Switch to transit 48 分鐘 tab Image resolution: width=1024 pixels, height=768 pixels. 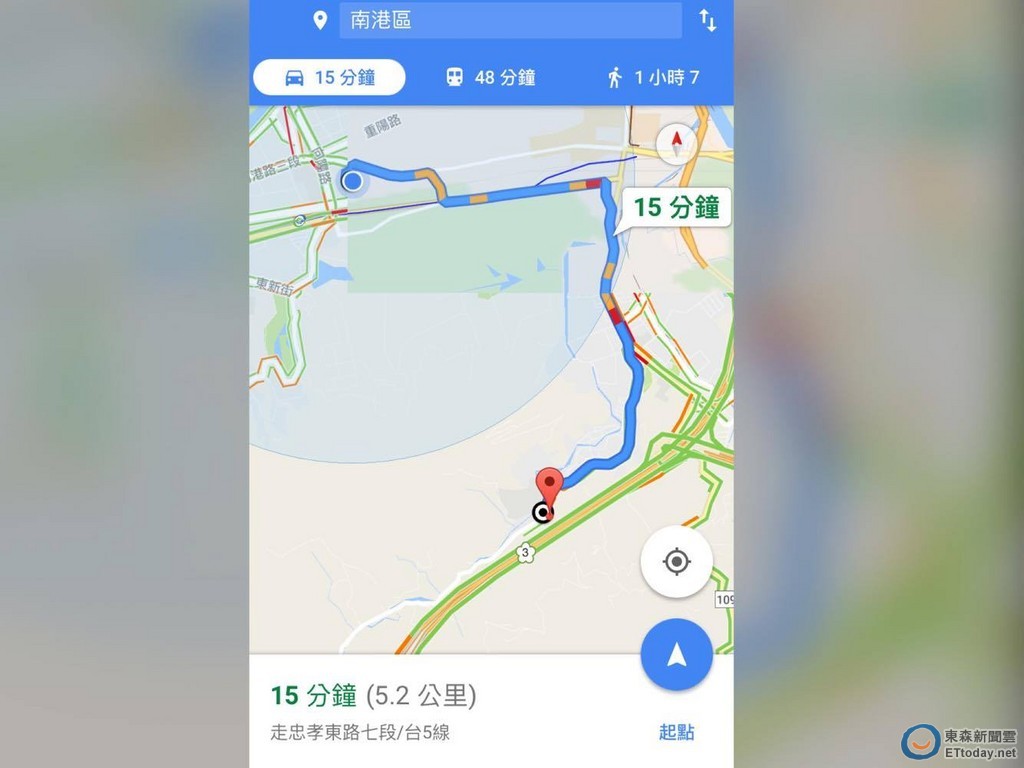[x=490, y=77]
